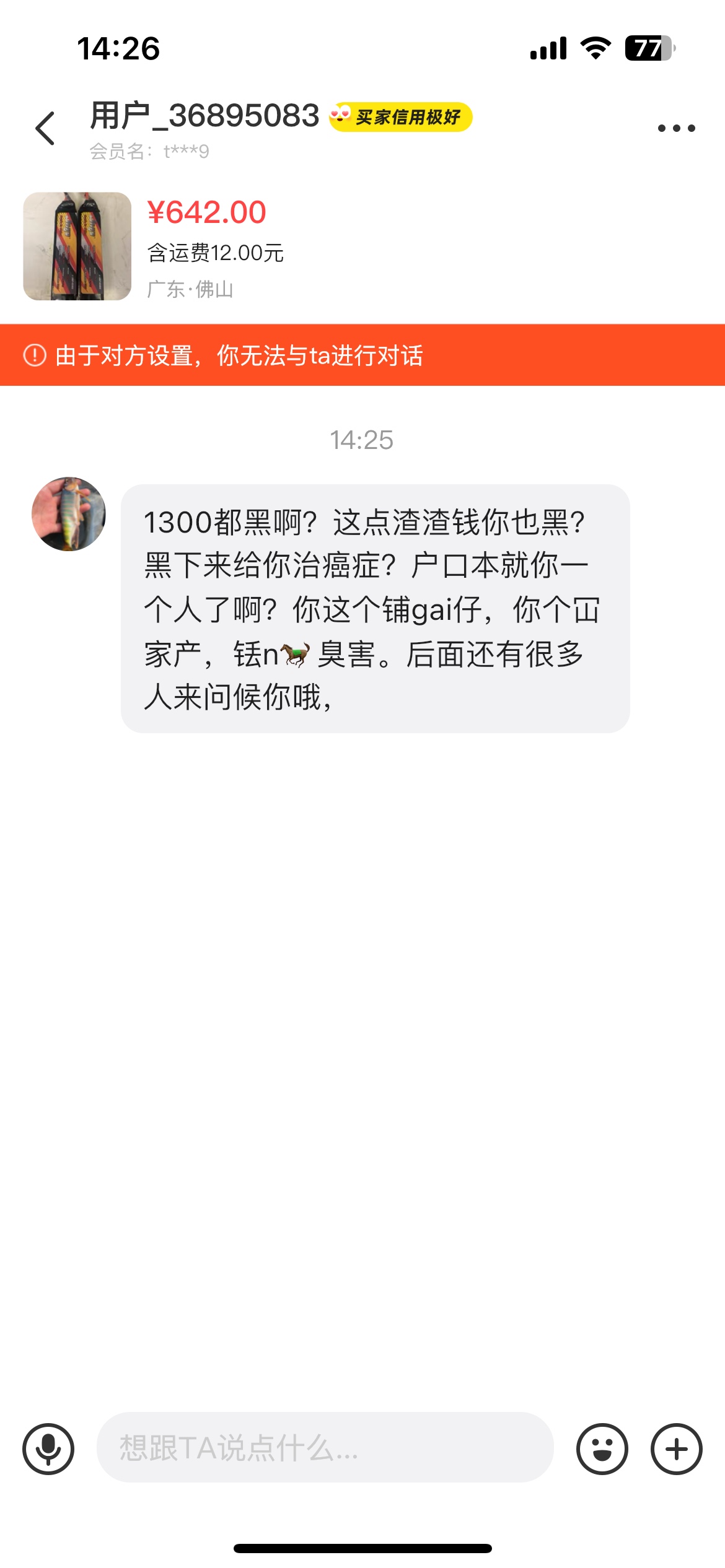725x1568 pixels.
Task: Switch to voice input microphone
Action: pos(48,1449)
